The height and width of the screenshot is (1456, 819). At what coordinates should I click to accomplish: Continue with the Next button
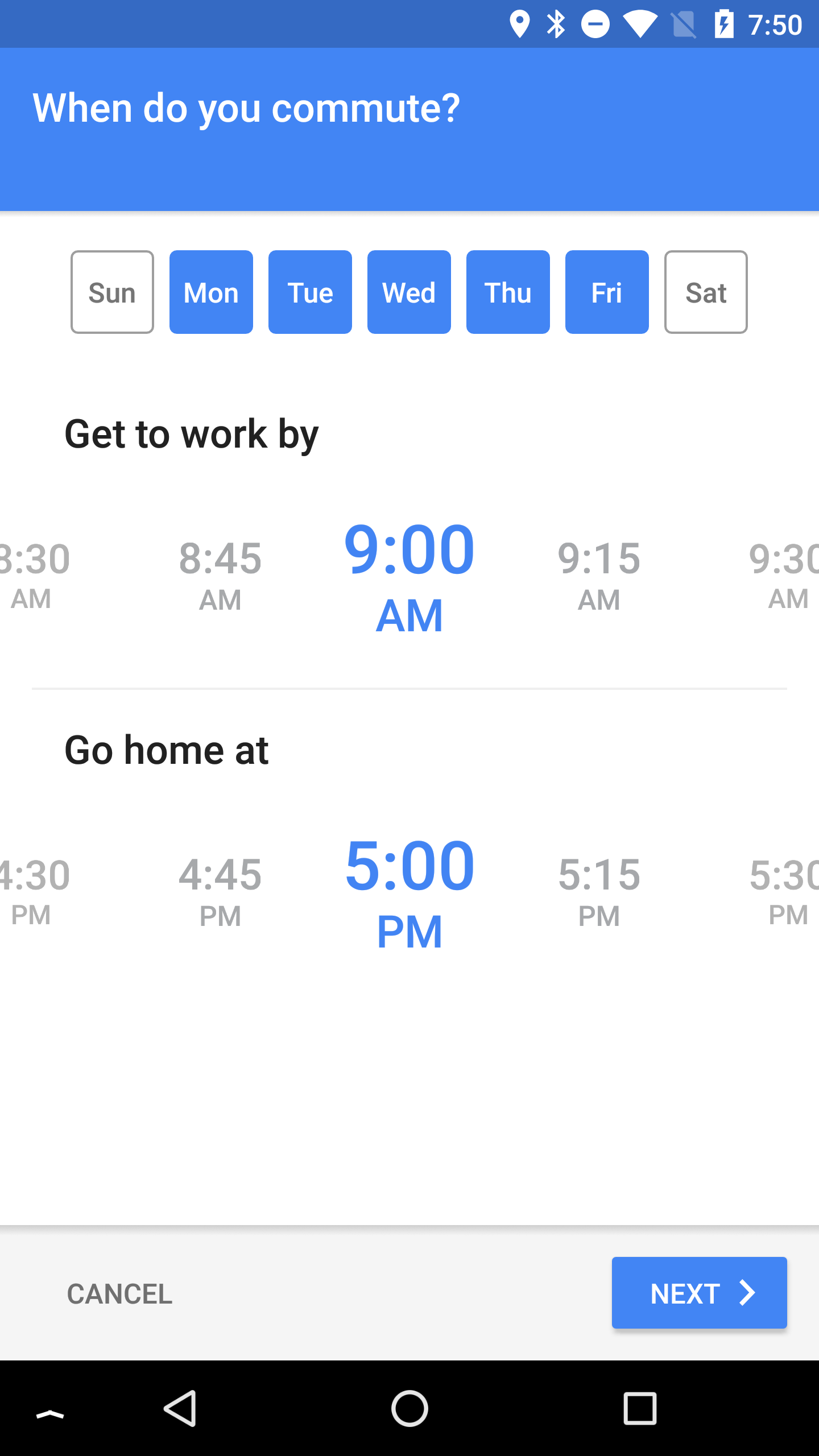(699, 1293)
